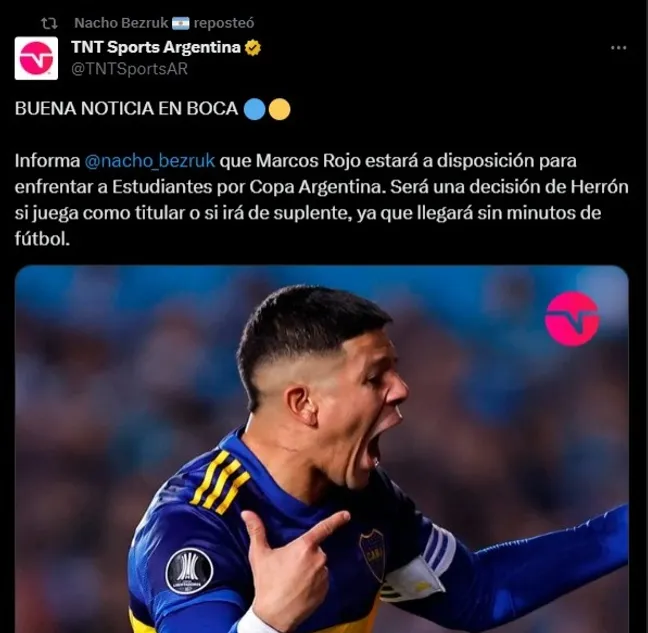Open the tweet's overflow menu
The width and height of the screenshot is (648, 633).
pyautogui.click(x=619, y=48)
